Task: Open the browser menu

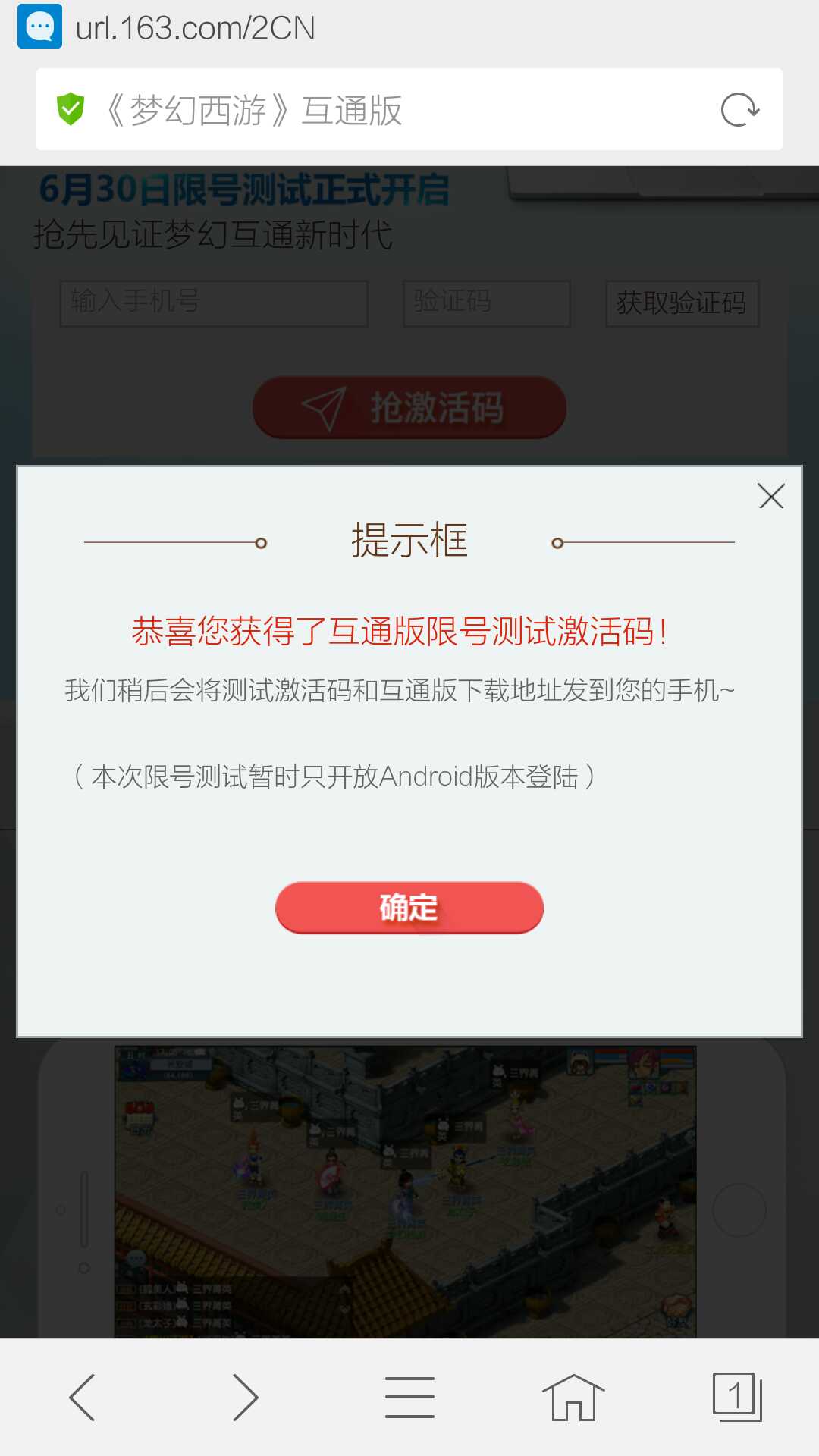Action: coord(409,1397)
